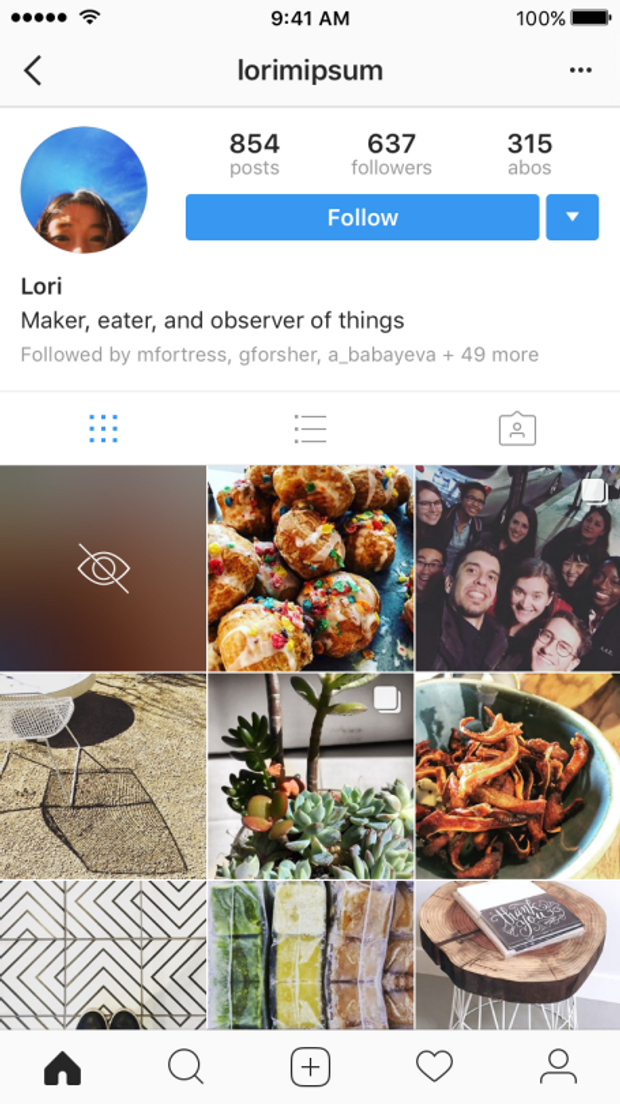The height and width of the screenshot is (1104, 620).
Task: Switch to list view tab
Action: pos(310,429)
